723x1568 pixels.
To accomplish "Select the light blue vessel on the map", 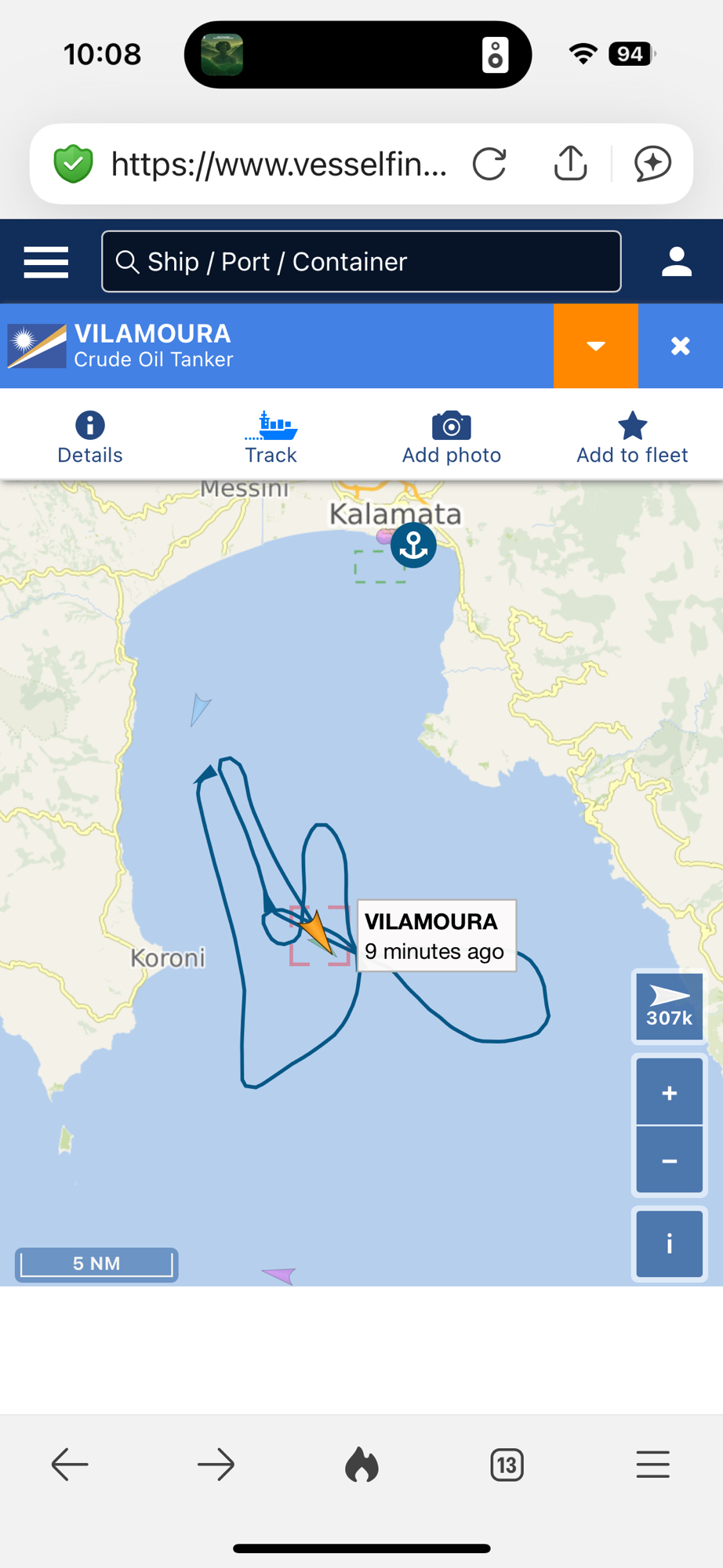I will [x=199, y=708].
